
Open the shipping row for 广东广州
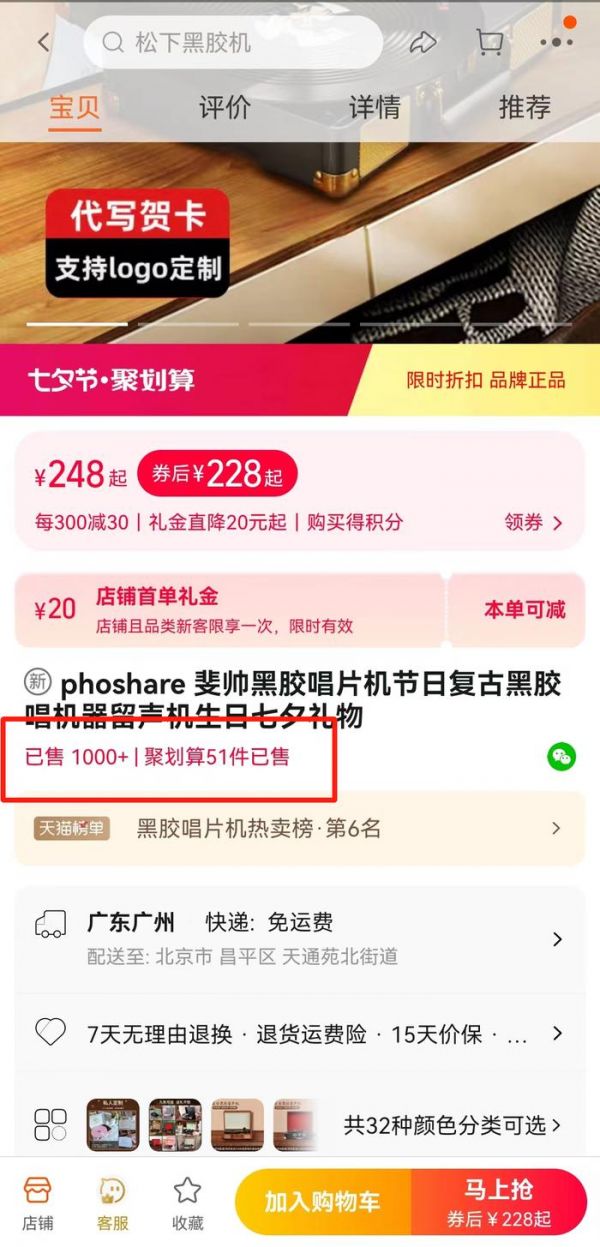point(300,939)
